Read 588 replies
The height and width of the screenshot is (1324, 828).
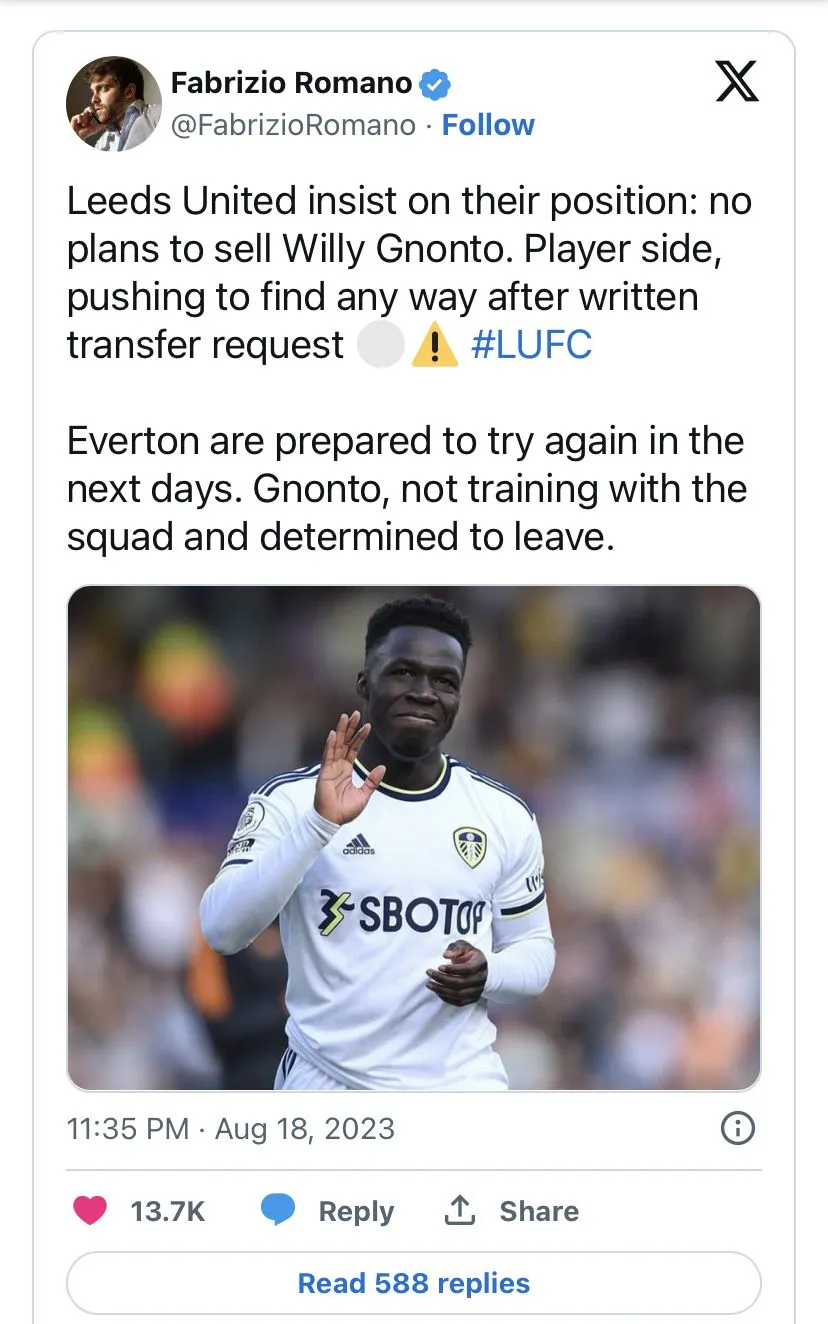(413, 1283)
